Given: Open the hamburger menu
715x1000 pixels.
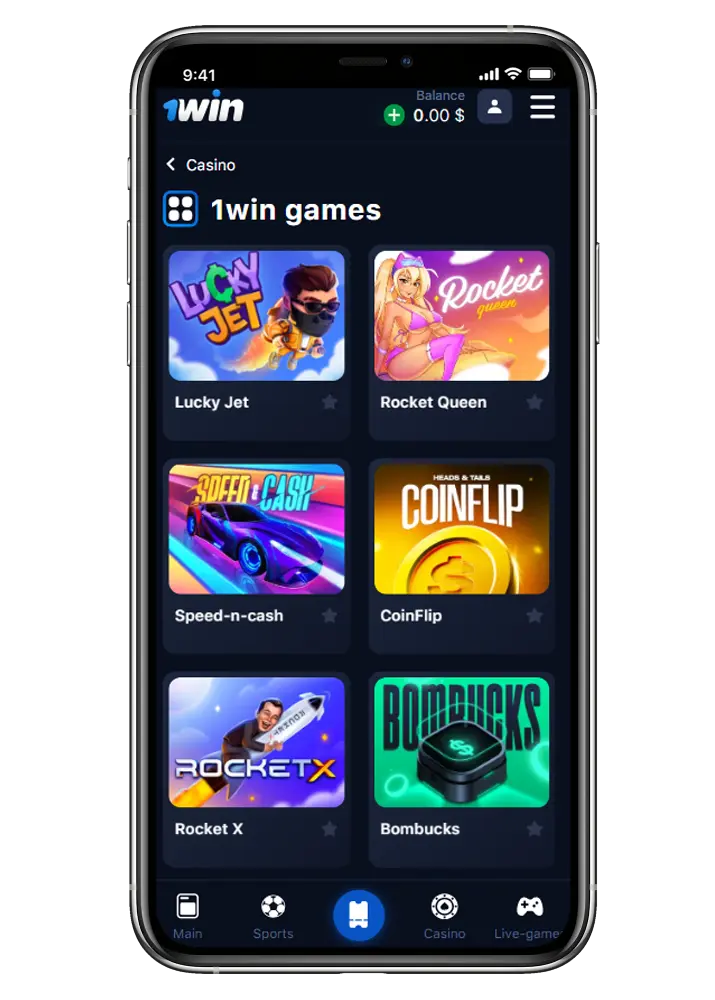Looking at the screenshot, I should point(542,107).
